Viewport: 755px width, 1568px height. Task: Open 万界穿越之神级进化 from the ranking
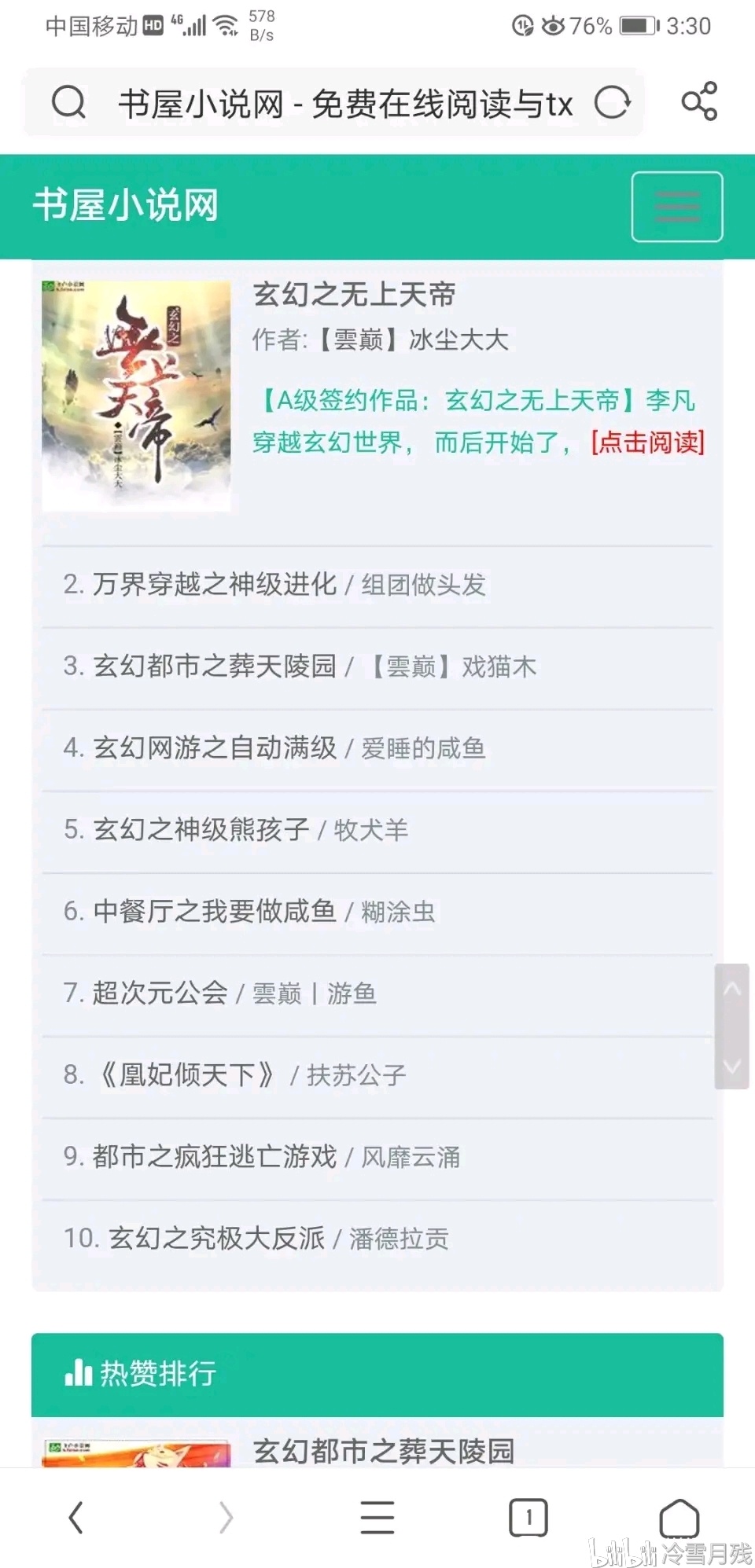pos(215,585)
